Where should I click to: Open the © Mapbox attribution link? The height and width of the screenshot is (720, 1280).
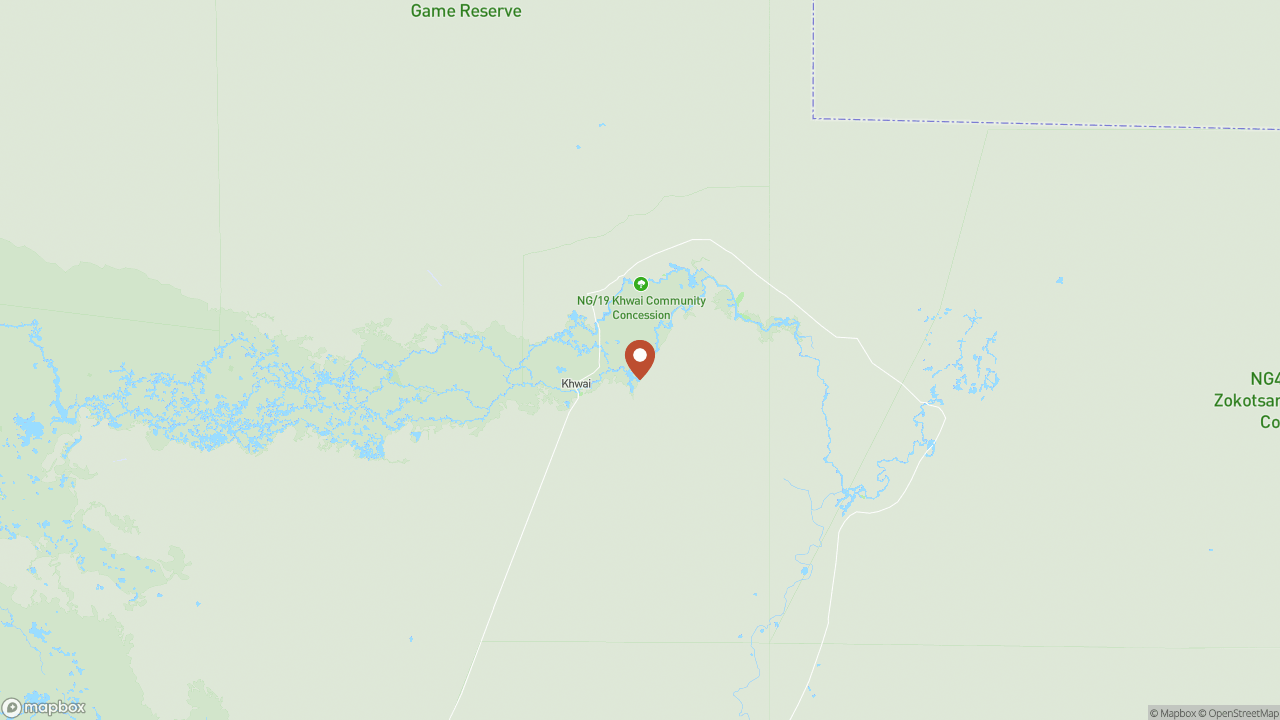[x=1172, y=713]
